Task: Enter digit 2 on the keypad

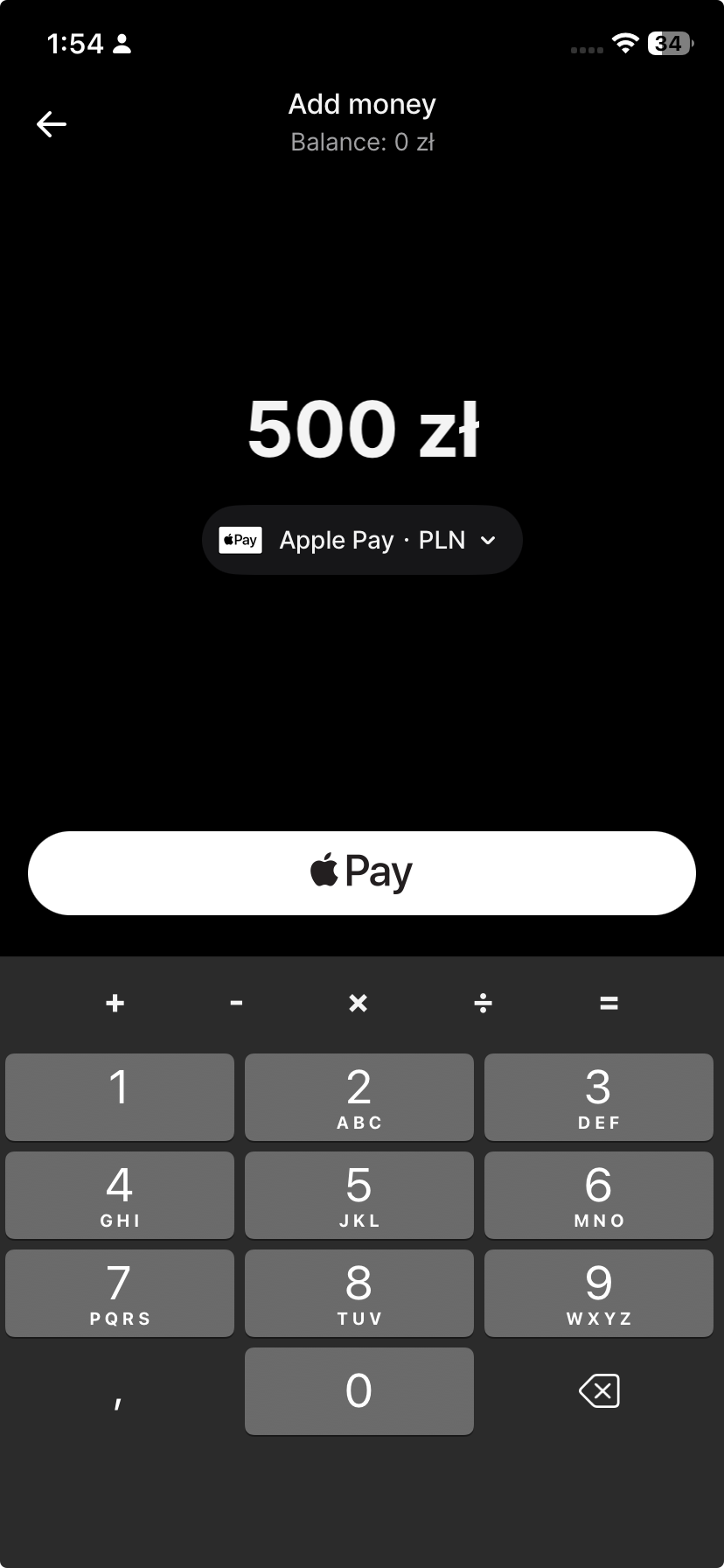Action: [x=359, y=1097]
